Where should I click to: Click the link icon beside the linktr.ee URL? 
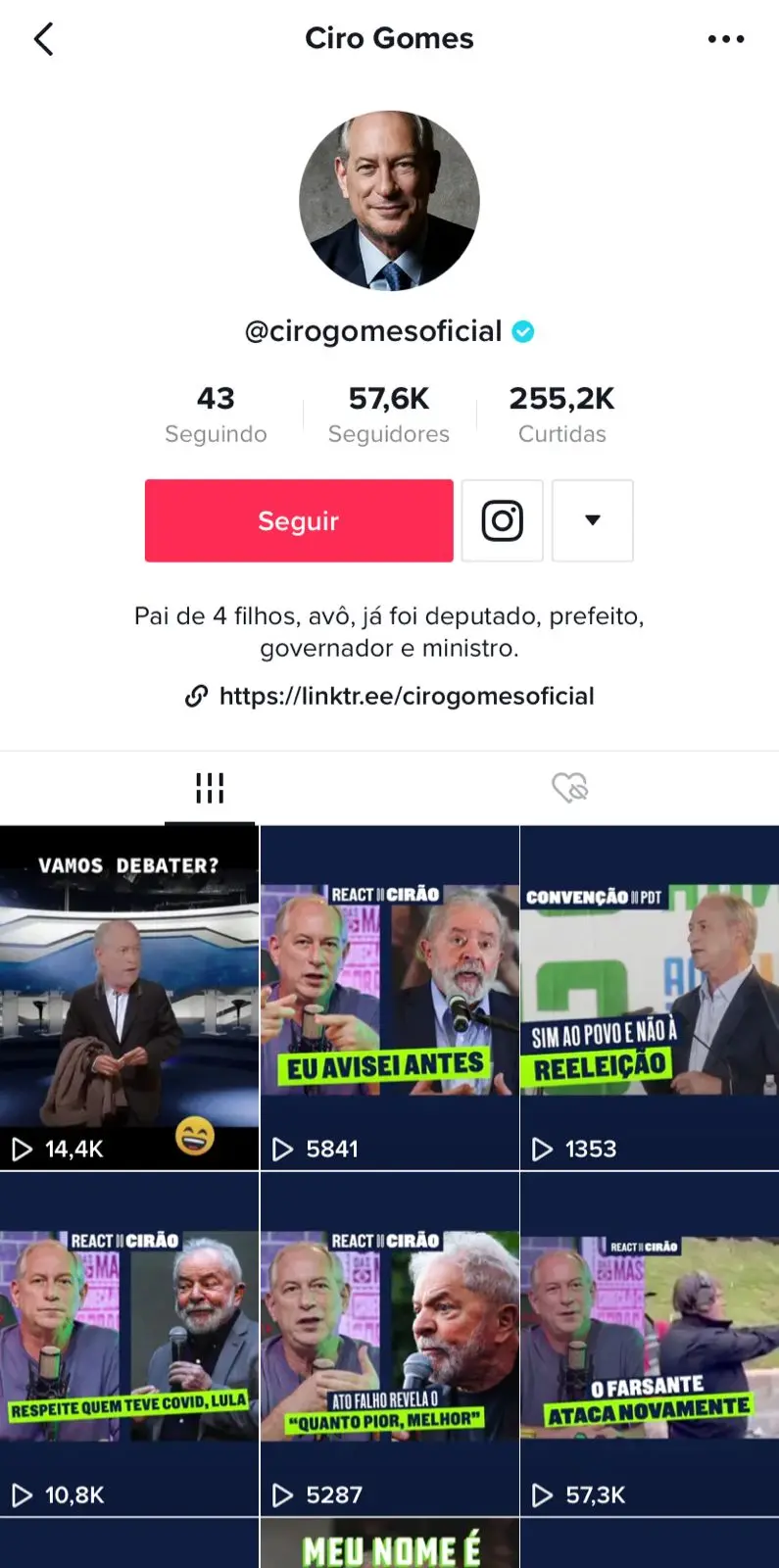(x=196, y=696)
